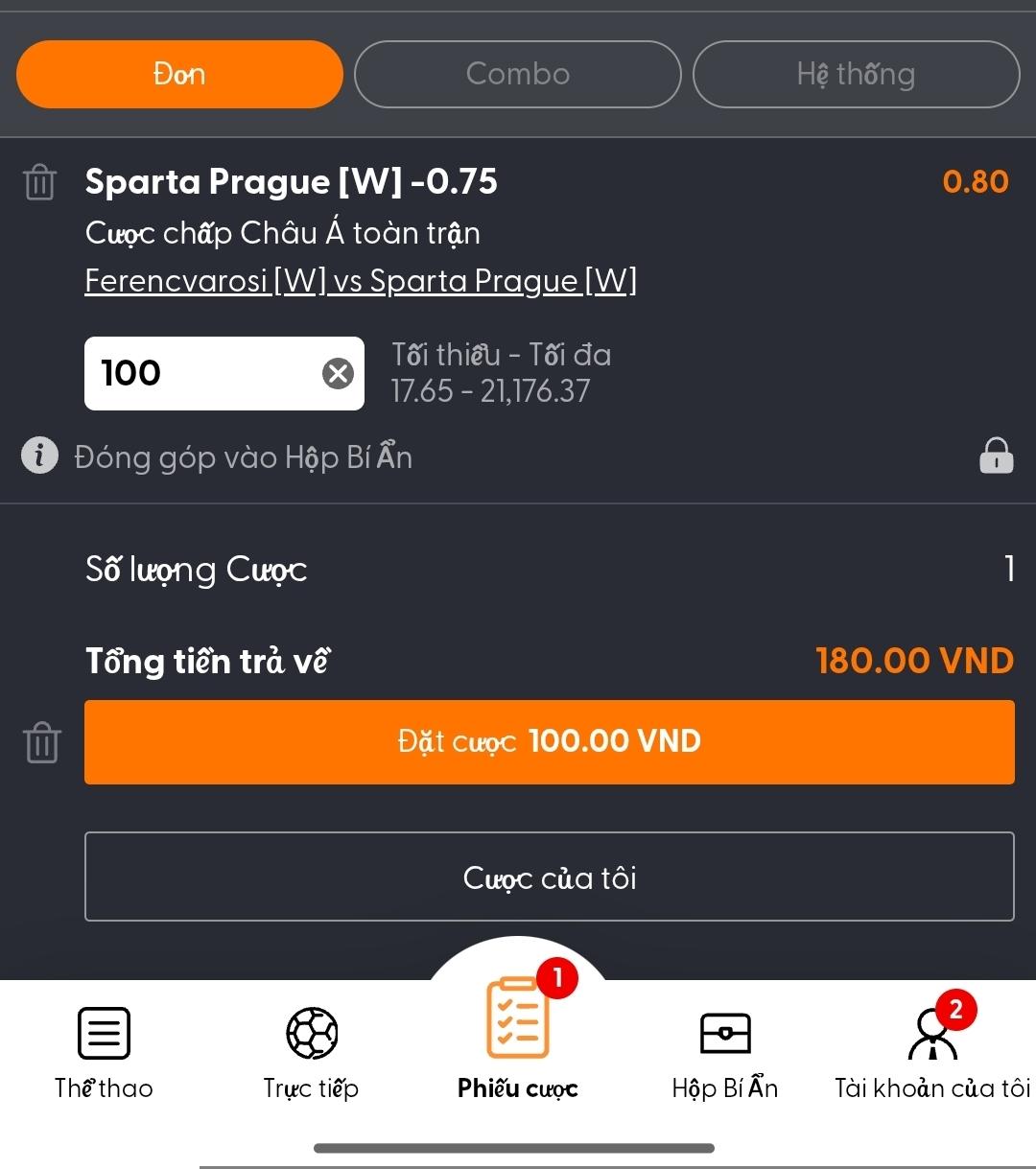
Task: Open Ferencvarosi [W] vs Sparta Prague [W] match link
Action: click(361, 281)
